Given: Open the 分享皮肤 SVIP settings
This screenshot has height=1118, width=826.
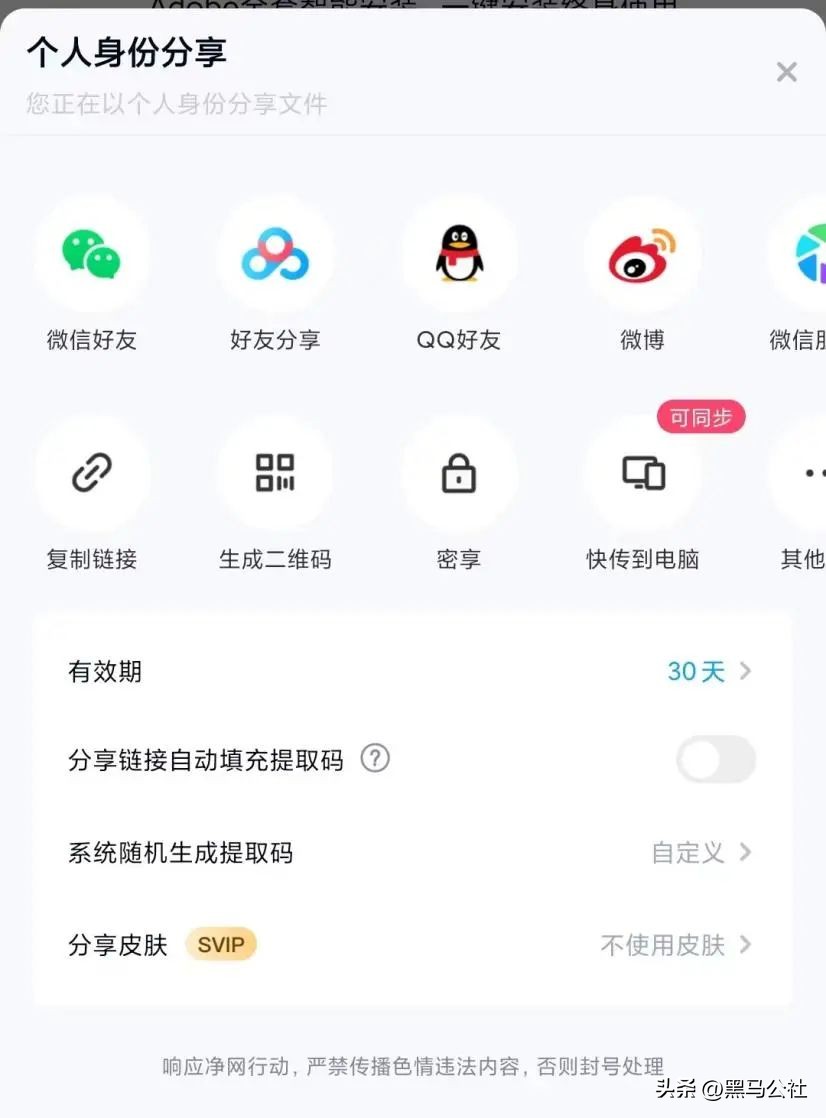Looking at the screenshot, I should [117, 944].
